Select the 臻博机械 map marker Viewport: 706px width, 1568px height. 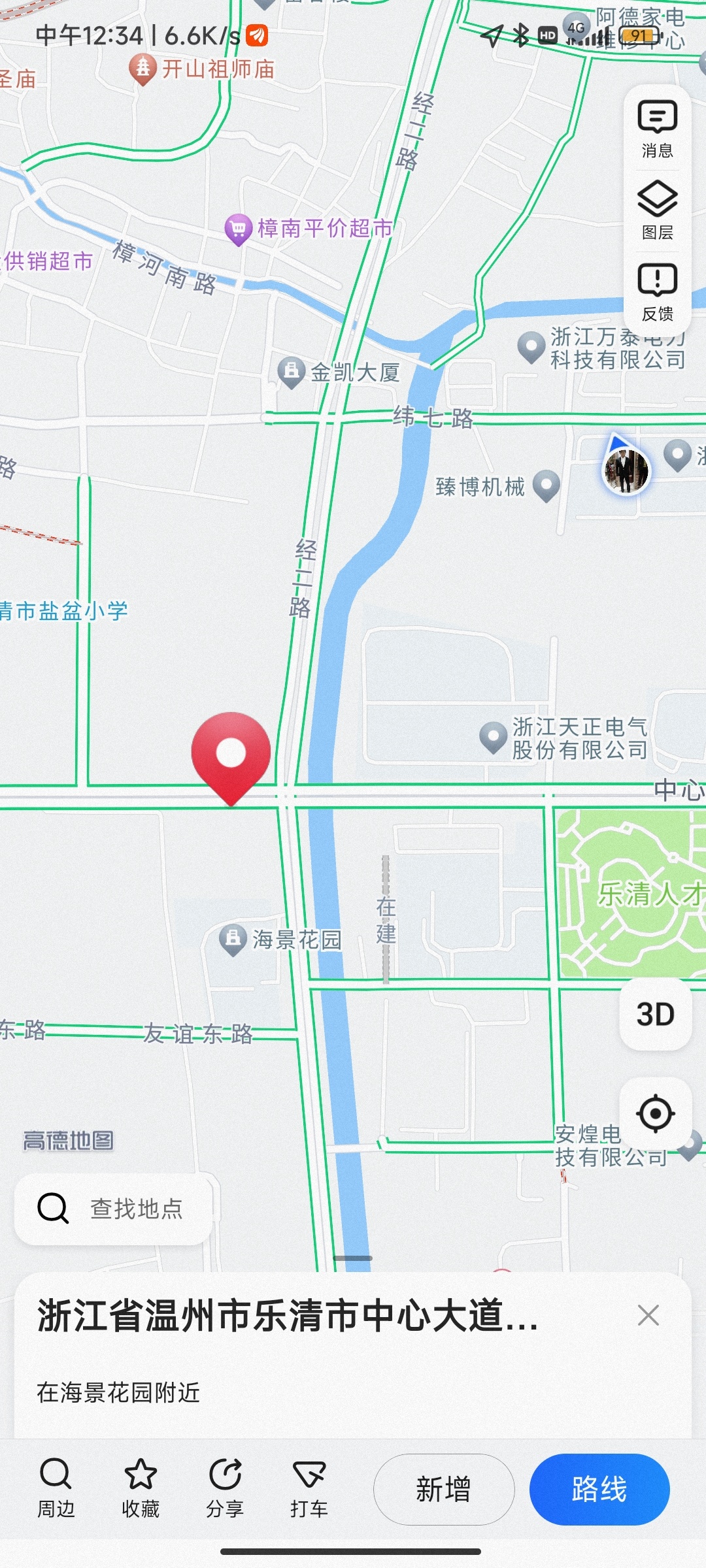[x=546, y=485]
